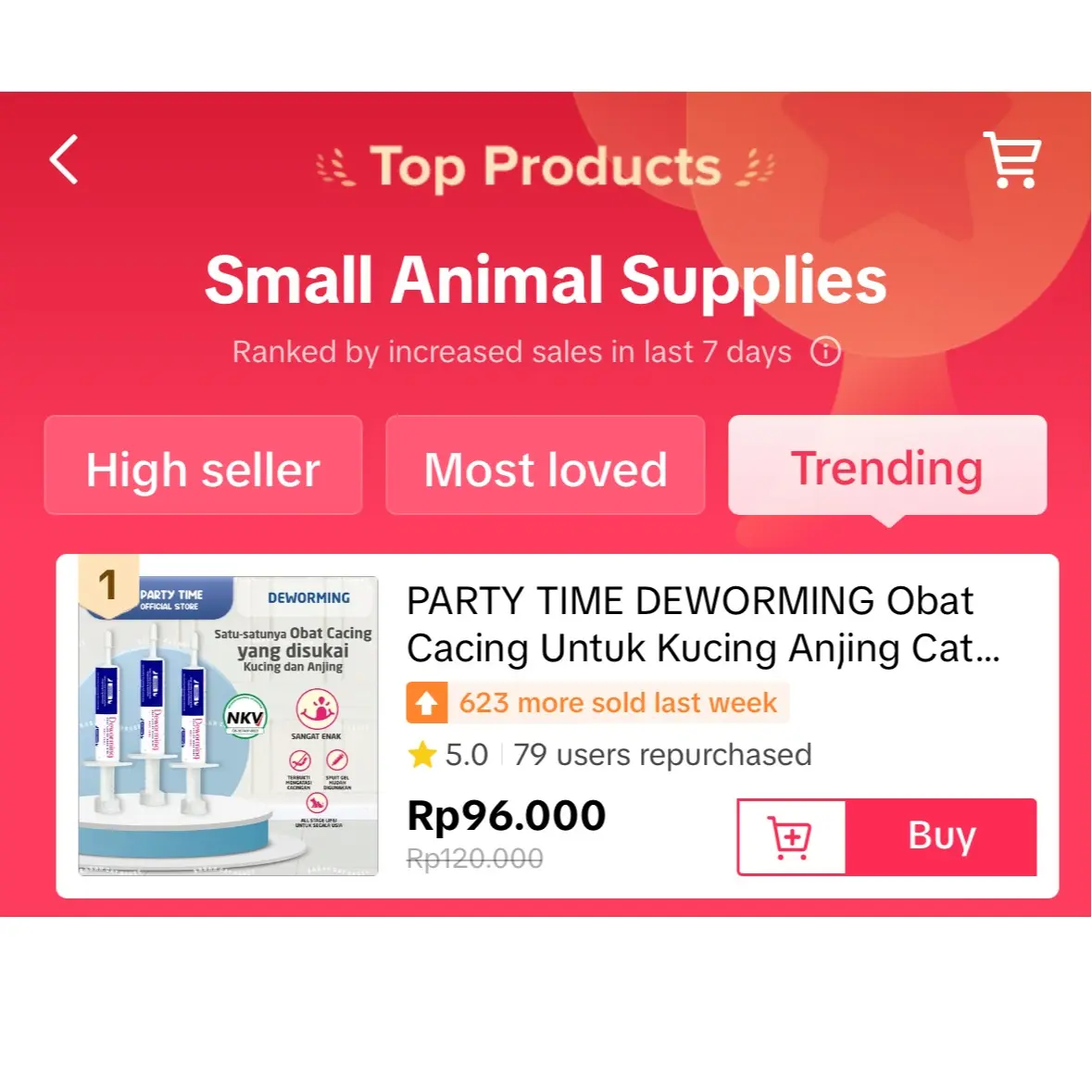This screenshot has width=1092, height=1092.
Task: Open the shopping cart
Action: point(1012,160)
